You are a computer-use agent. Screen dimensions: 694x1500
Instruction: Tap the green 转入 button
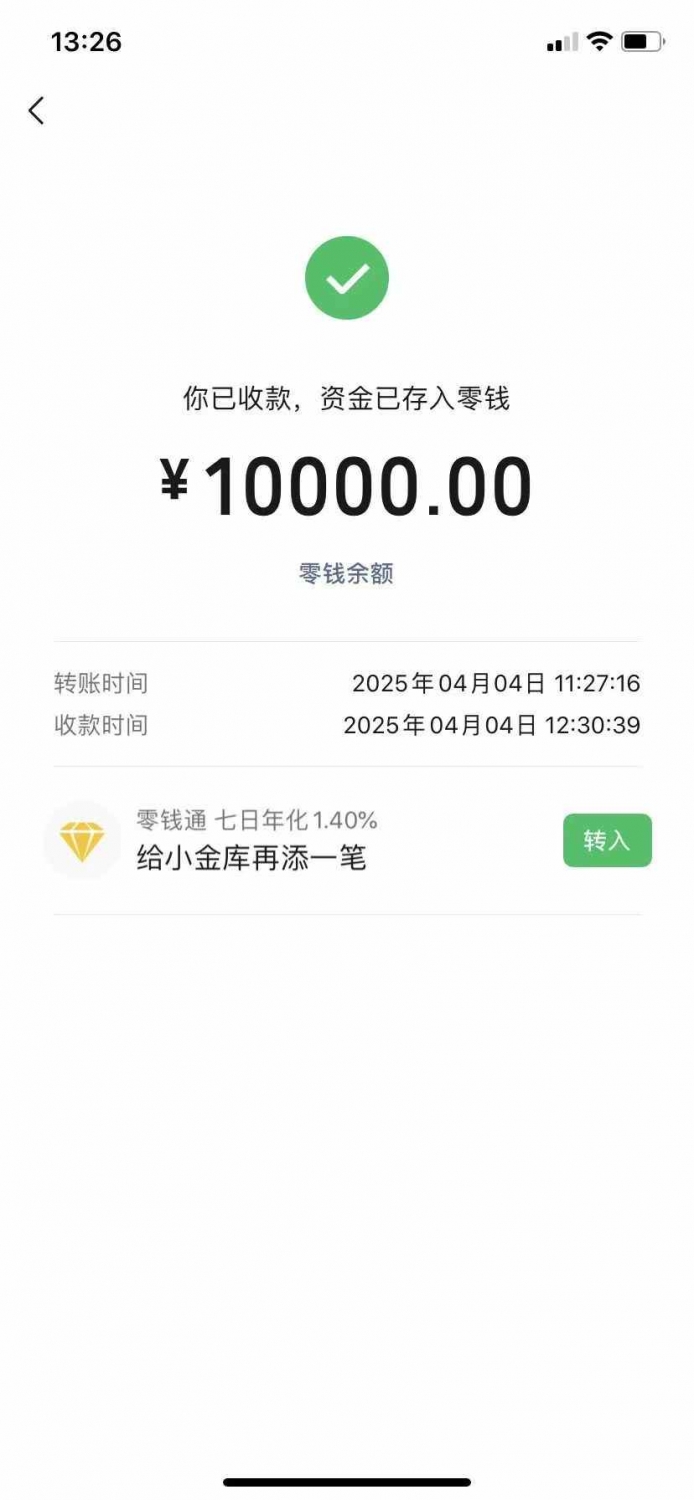(607, 840)
